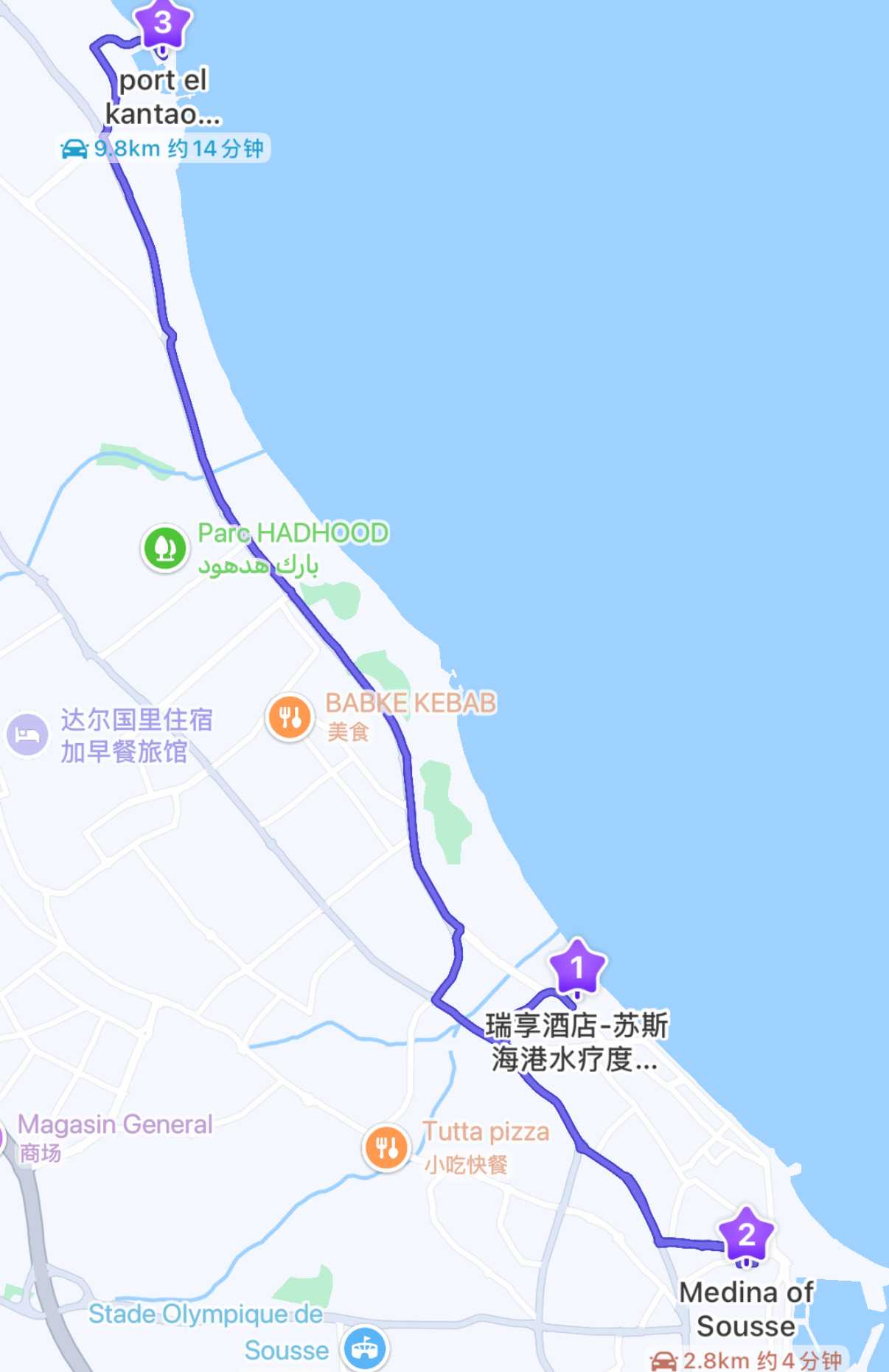
Task: Tap the Stade Olympique de Sousse marker
Action: tap(366, 1348)
